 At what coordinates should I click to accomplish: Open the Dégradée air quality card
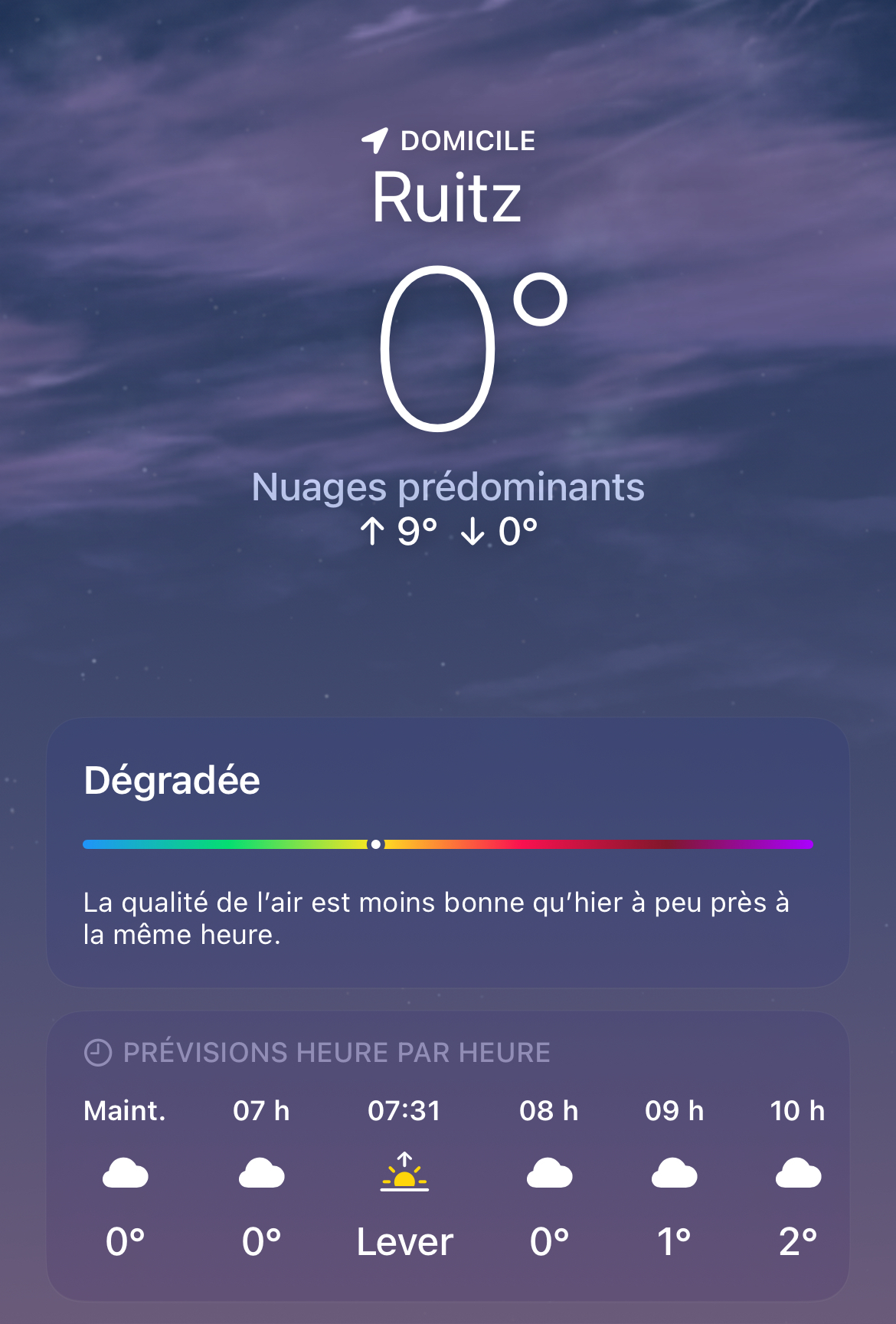pos(447,852)
